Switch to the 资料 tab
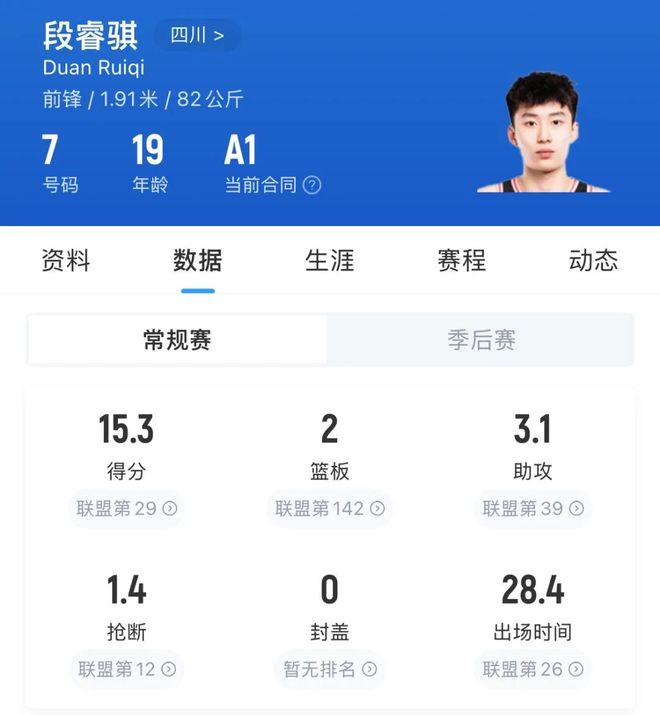This screenshot has height=715, width=660. (x=66, y=261)
